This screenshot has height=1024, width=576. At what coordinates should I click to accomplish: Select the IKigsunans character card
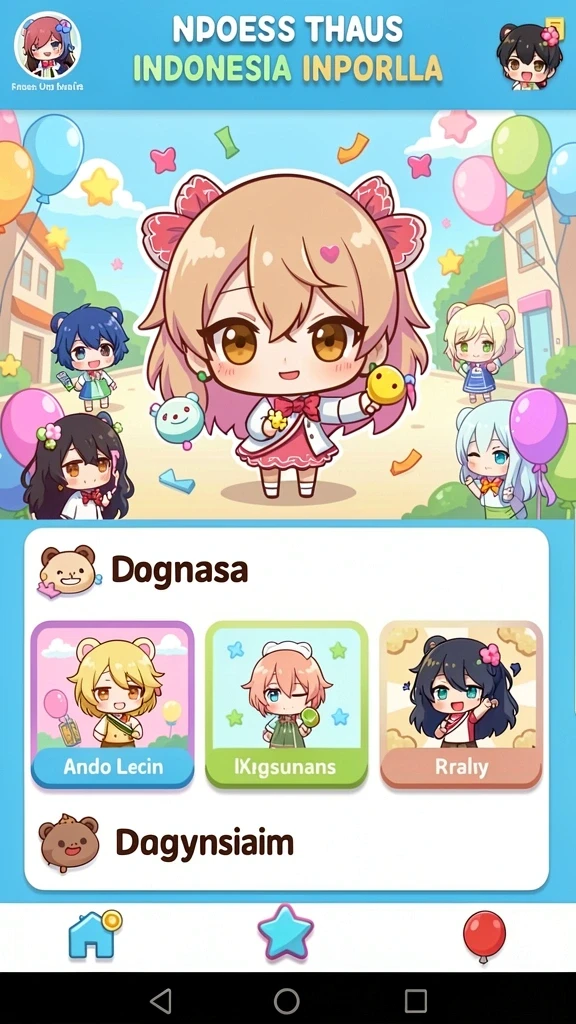click(287, 705)
